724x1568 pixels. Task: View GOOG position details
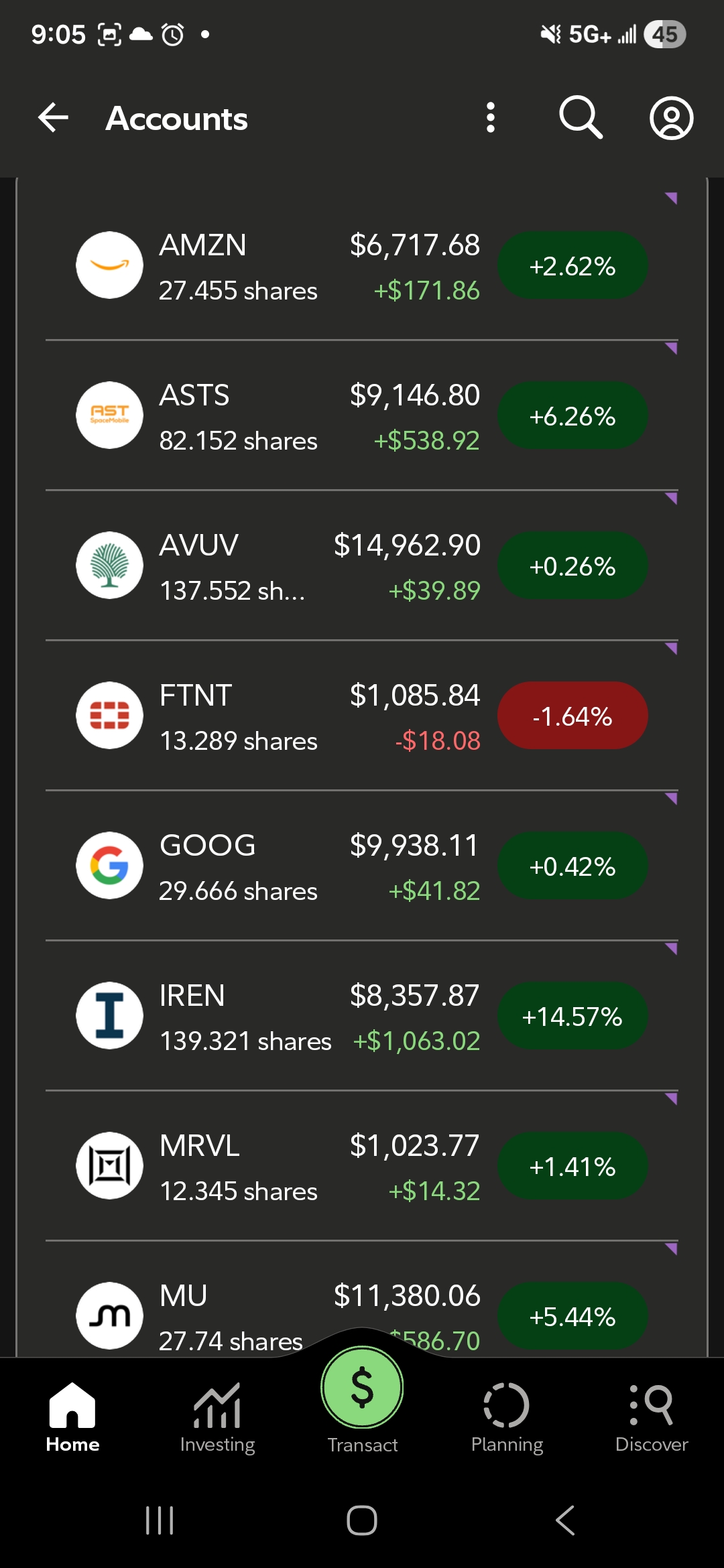(x=362, y=866)
